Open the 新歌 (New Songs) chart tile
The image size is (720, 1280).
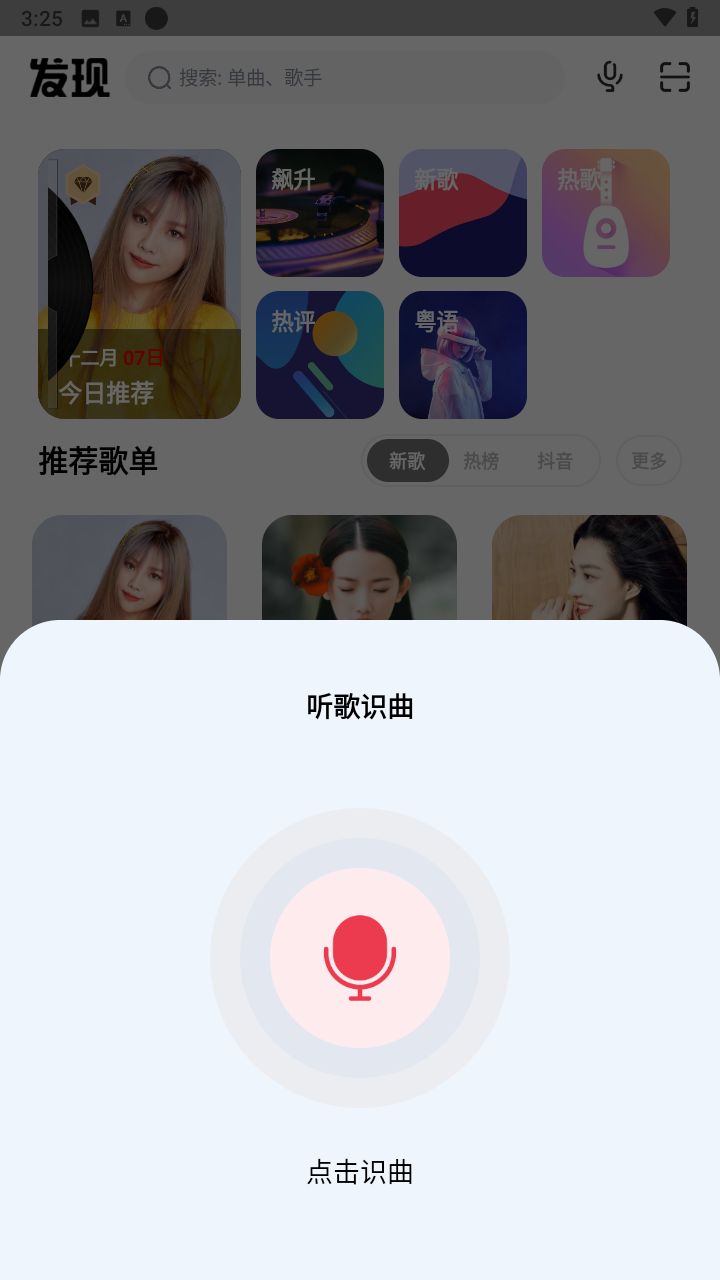coord(462,212)
